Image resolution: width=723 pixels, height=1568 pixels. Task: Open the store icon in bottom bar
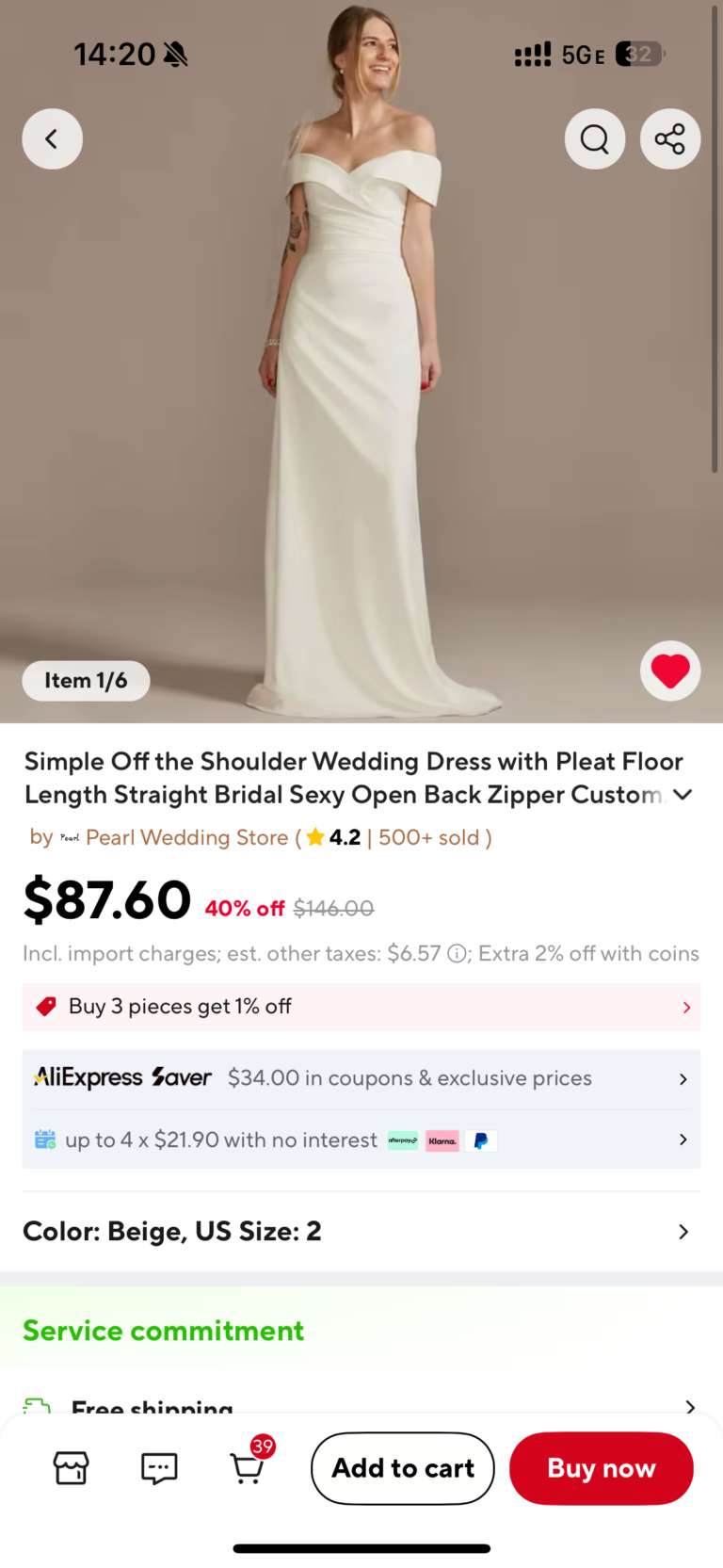71,1468
